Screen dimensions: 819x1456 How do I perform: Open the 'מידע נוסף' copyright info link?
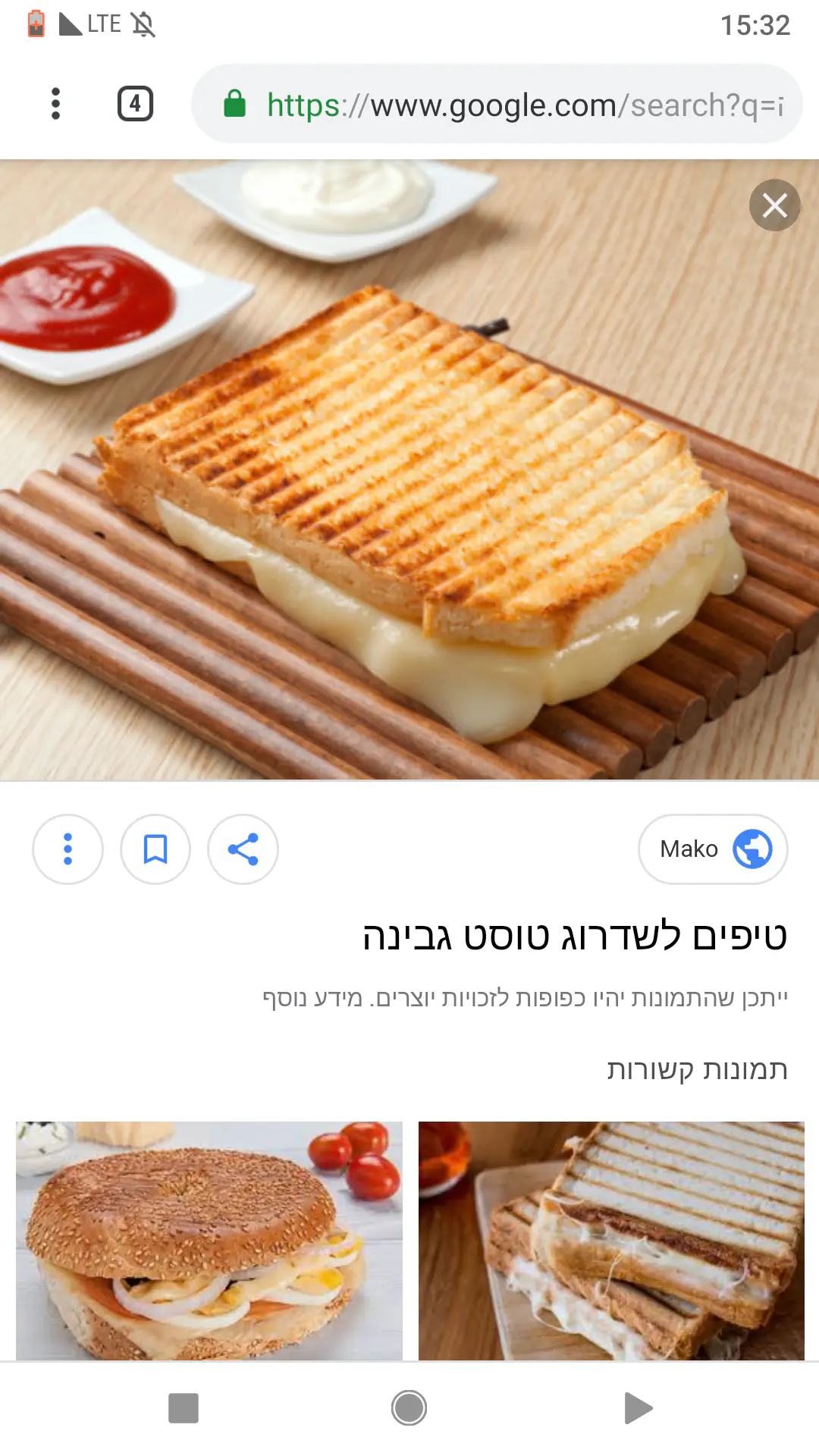click(312, 998)
